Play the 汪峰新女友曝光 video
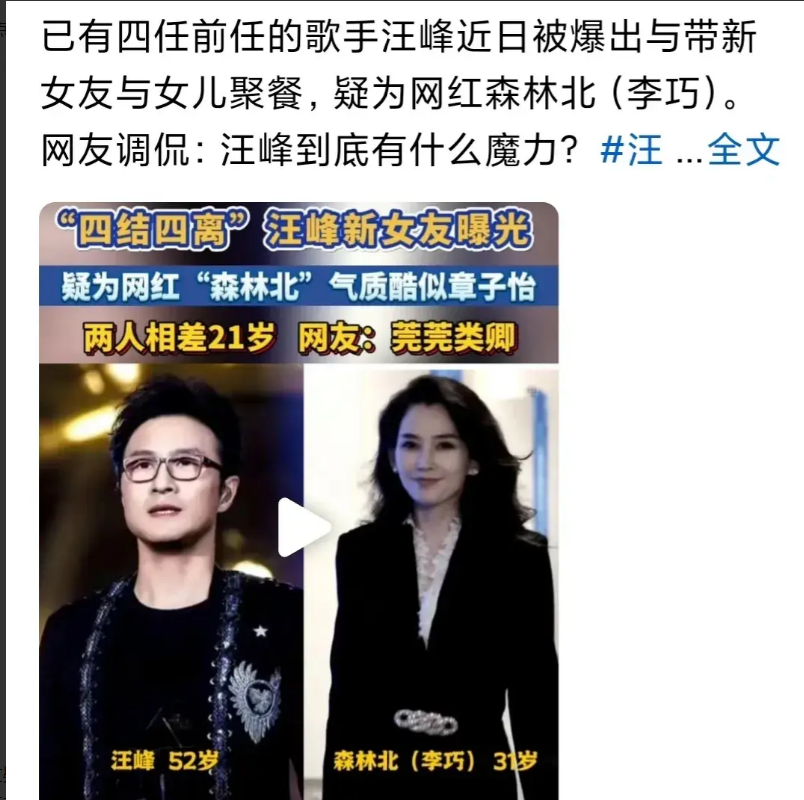 (x=302, y=528)
